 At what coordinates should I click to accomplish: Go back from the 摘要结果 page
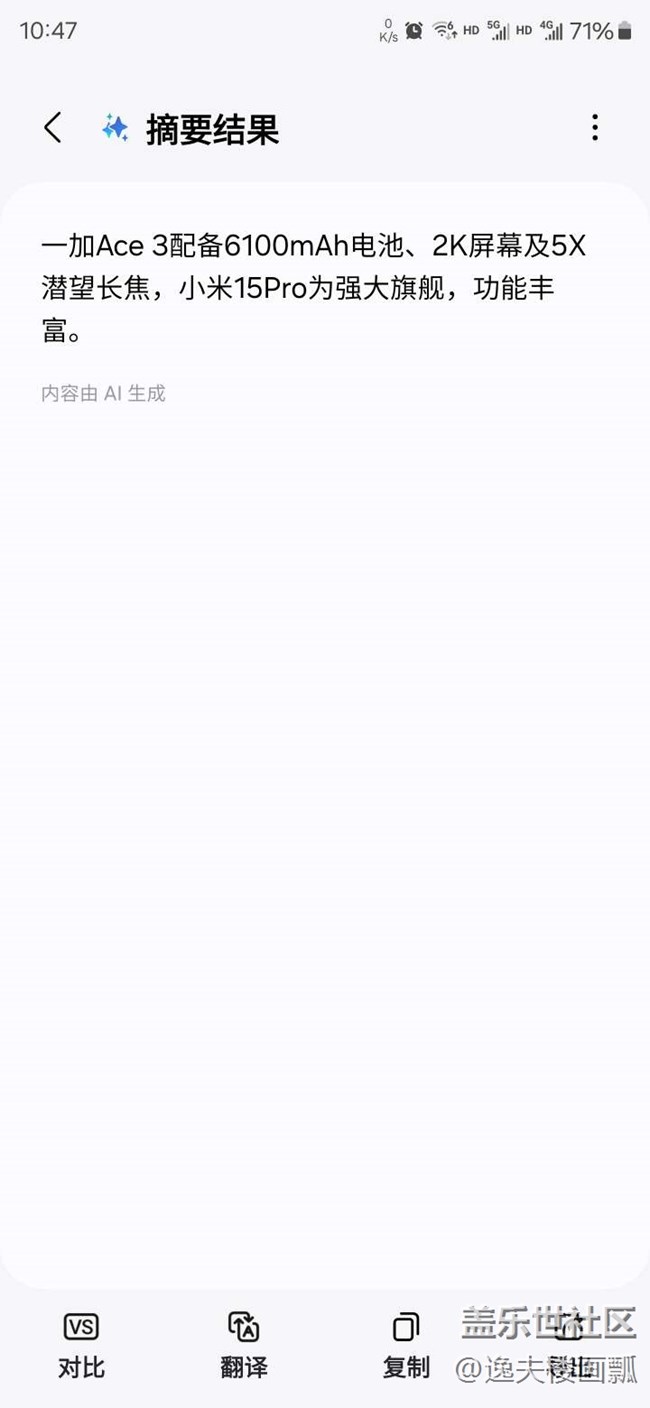(53, 128)
